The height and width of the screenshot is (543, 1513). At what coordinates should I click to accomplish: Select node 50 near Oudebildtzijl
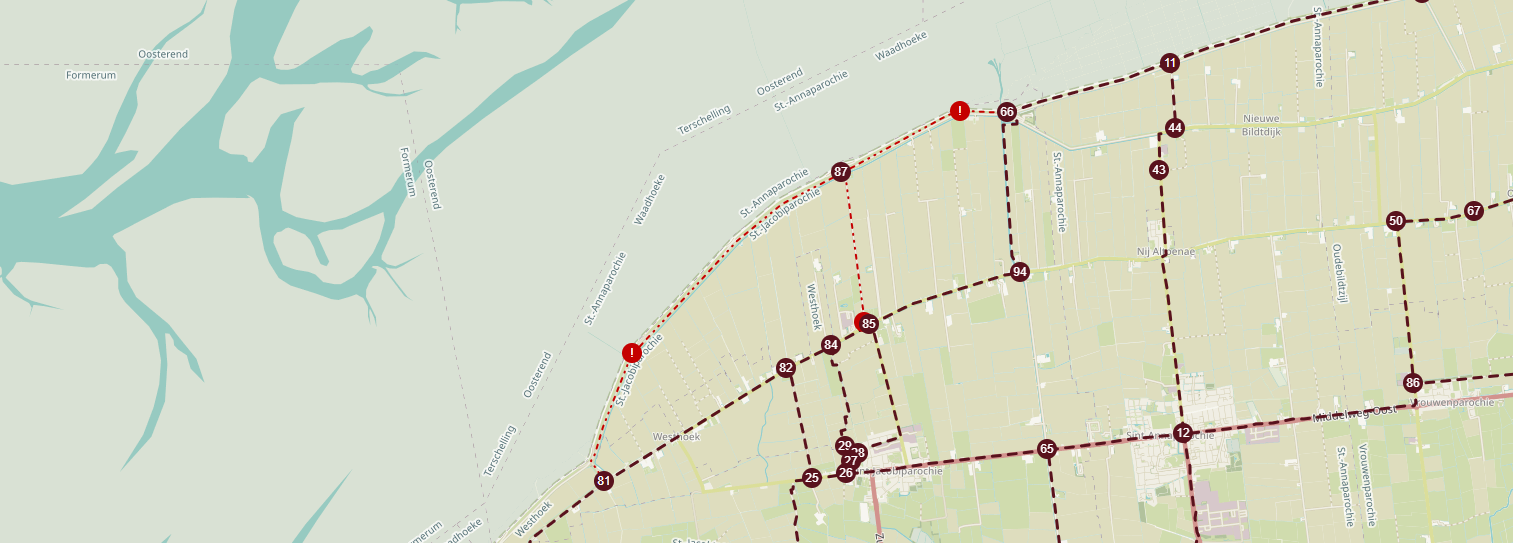tap(1396, 221)
